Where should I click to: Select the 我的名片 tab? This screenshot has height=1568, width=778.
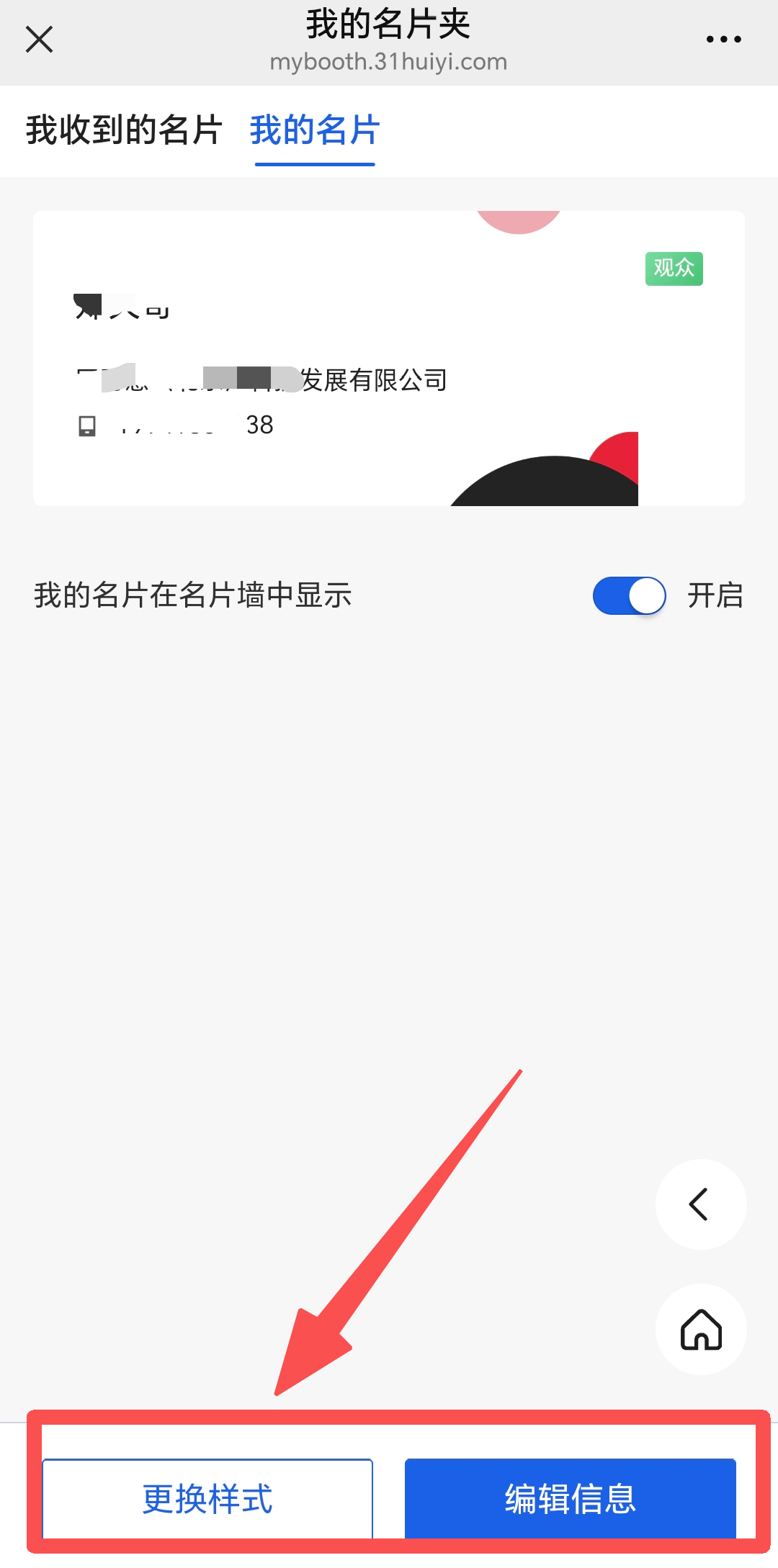coord(315,131)
